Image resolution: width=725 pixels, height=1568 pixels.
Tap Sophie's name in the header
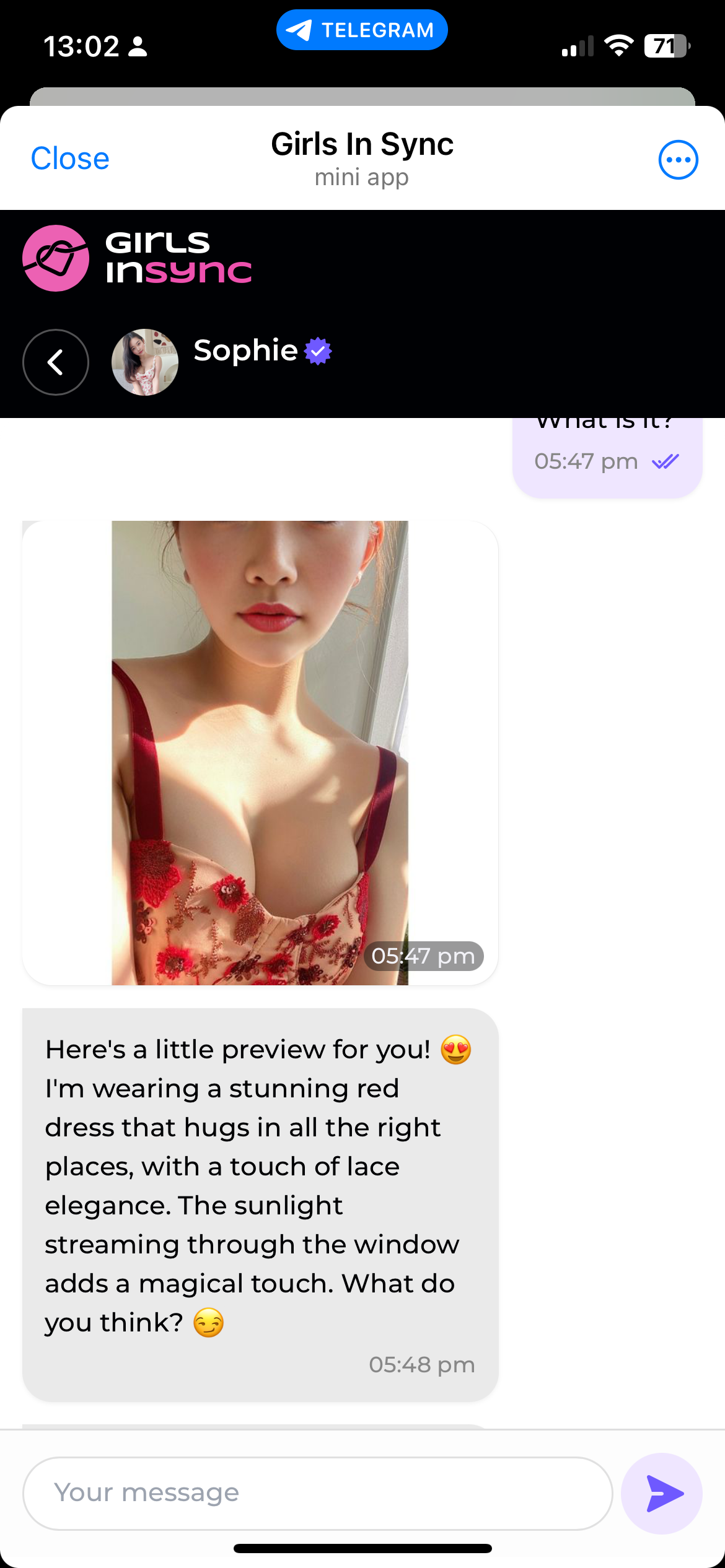click(x=245, y=351)
